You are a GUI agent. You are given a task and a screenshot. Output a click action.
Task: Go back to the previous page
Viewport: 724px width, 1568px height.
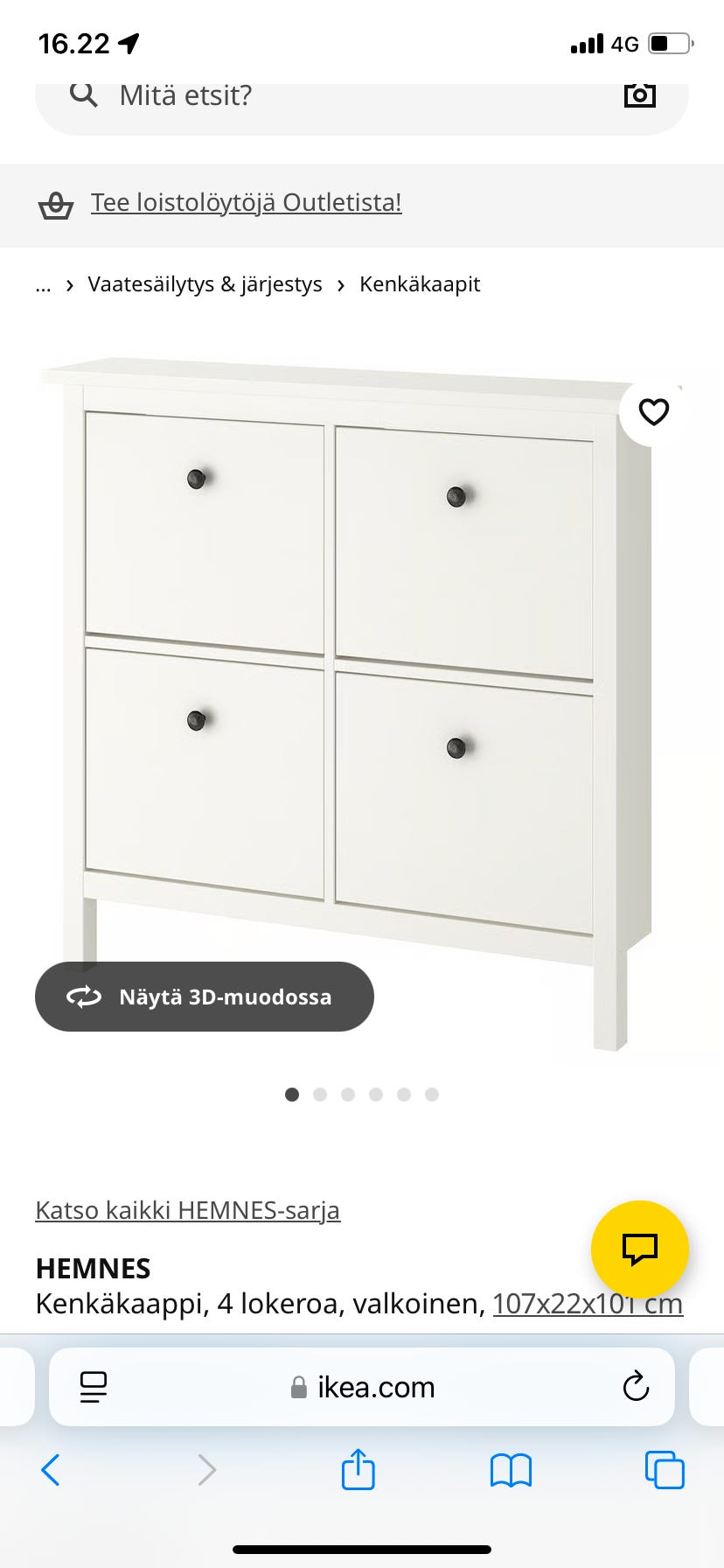click(51, 1470)
